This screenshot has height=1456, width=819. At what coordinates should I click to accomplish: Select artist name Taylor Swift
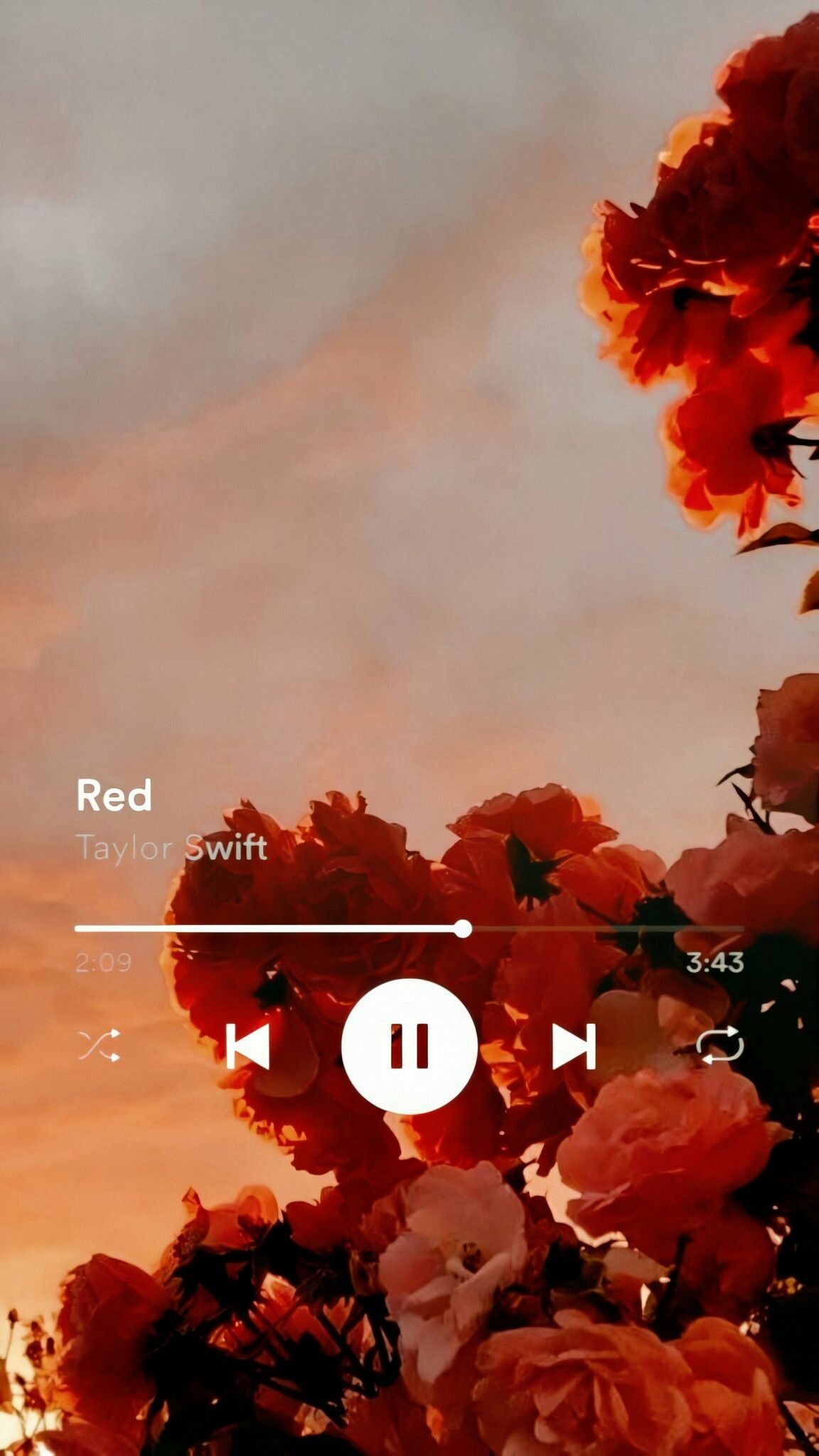pos(172,848)
